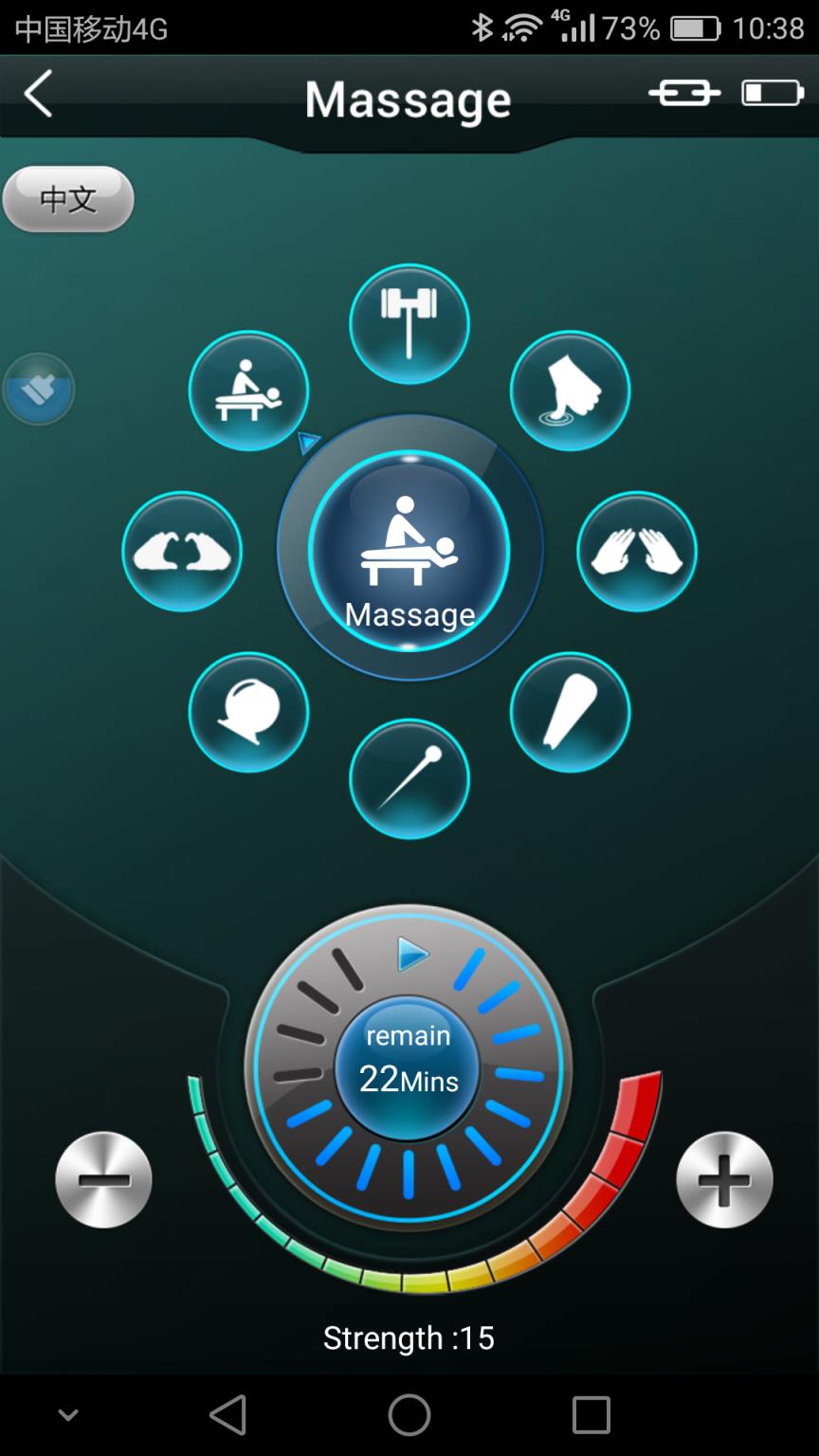Increase strength with the plus button
The height and width of the screenshot is (1456, 819).
click(724, 1180)
